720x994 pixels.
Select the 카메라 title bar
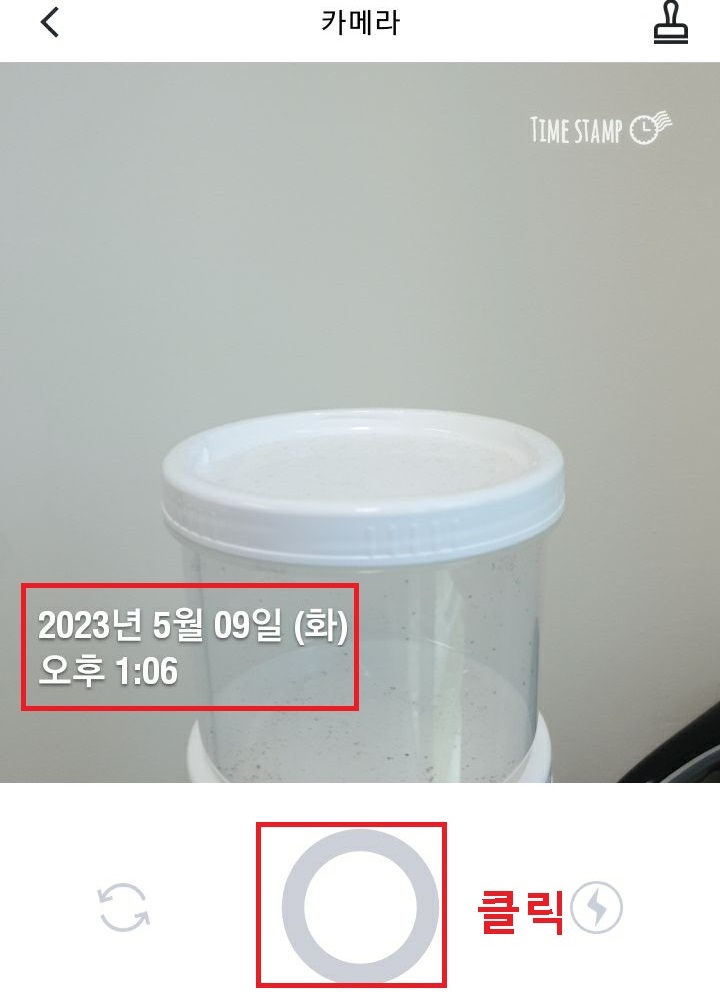358,25
